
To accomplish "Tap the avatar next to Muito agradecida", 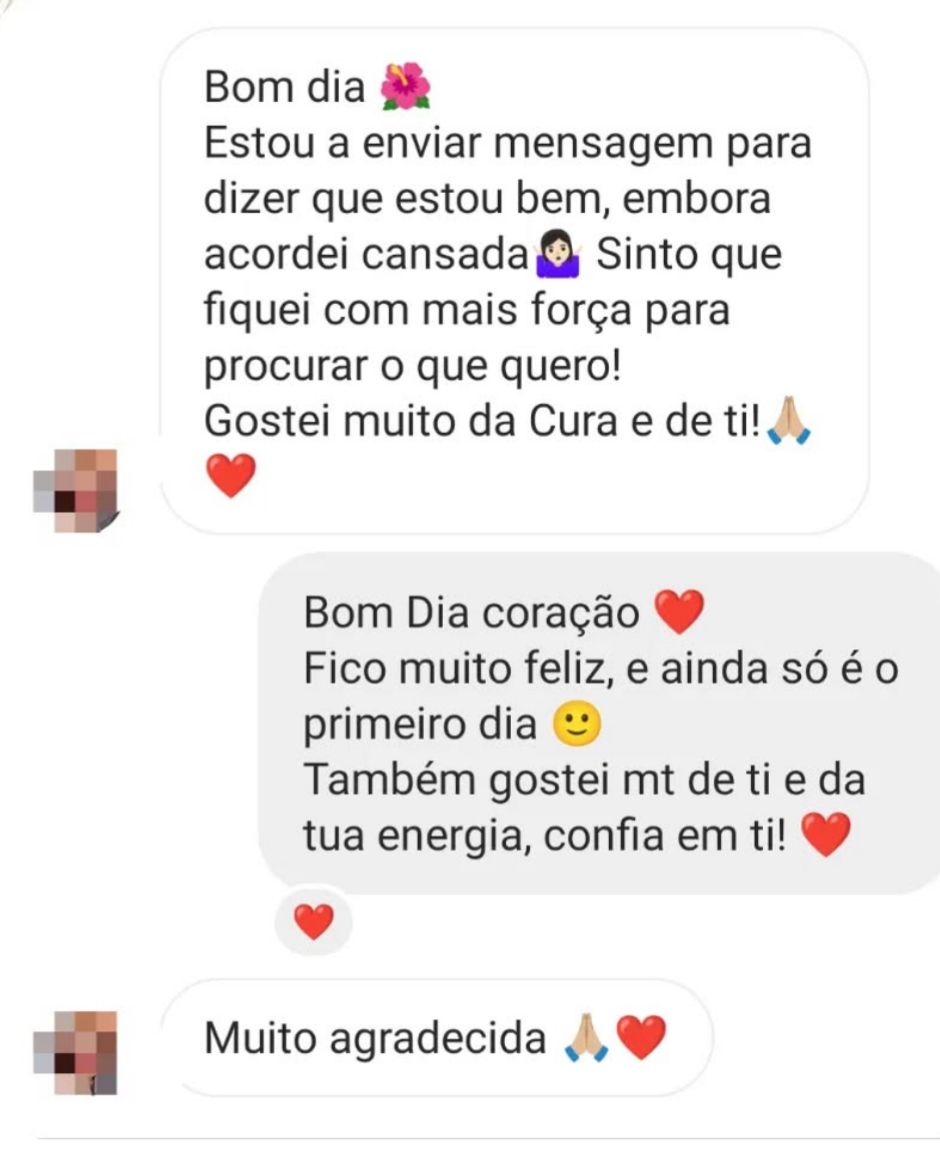I will click(x=75, y=1052).
